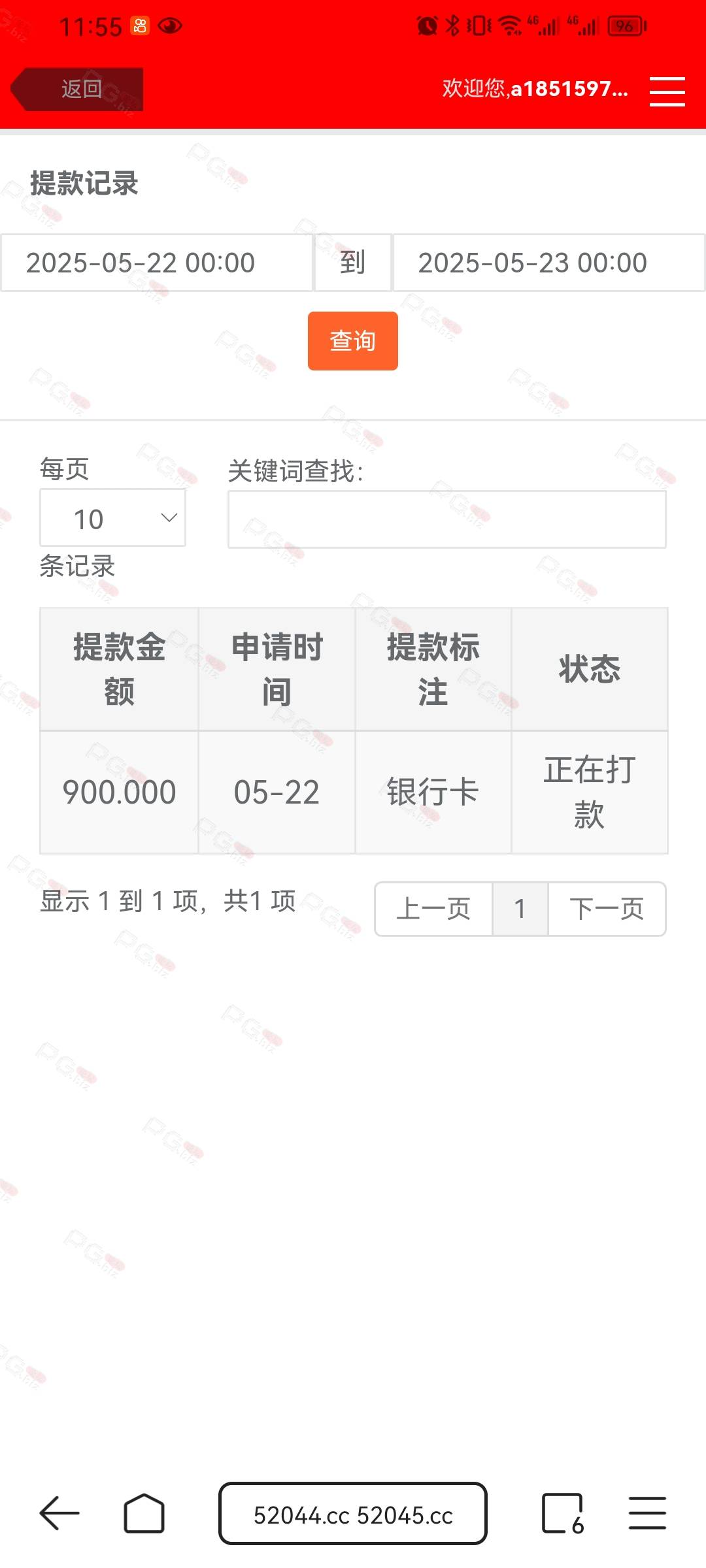Sort by 提款金额 column header
The height and width of the screenshot is (1568, 706).
tap(119, 669)
